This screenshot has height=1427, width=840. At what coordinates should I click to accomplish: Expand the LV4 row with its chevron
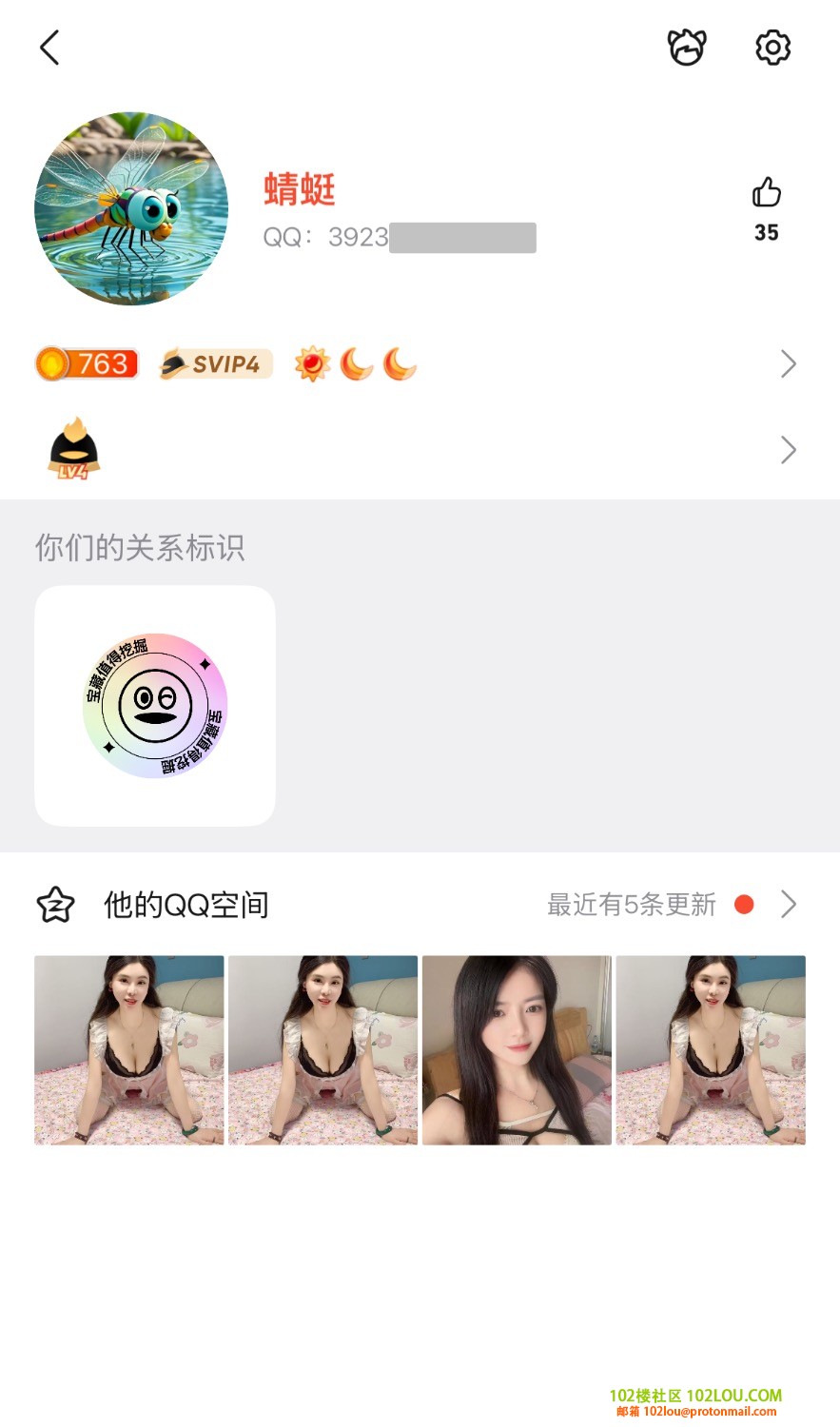789,449
